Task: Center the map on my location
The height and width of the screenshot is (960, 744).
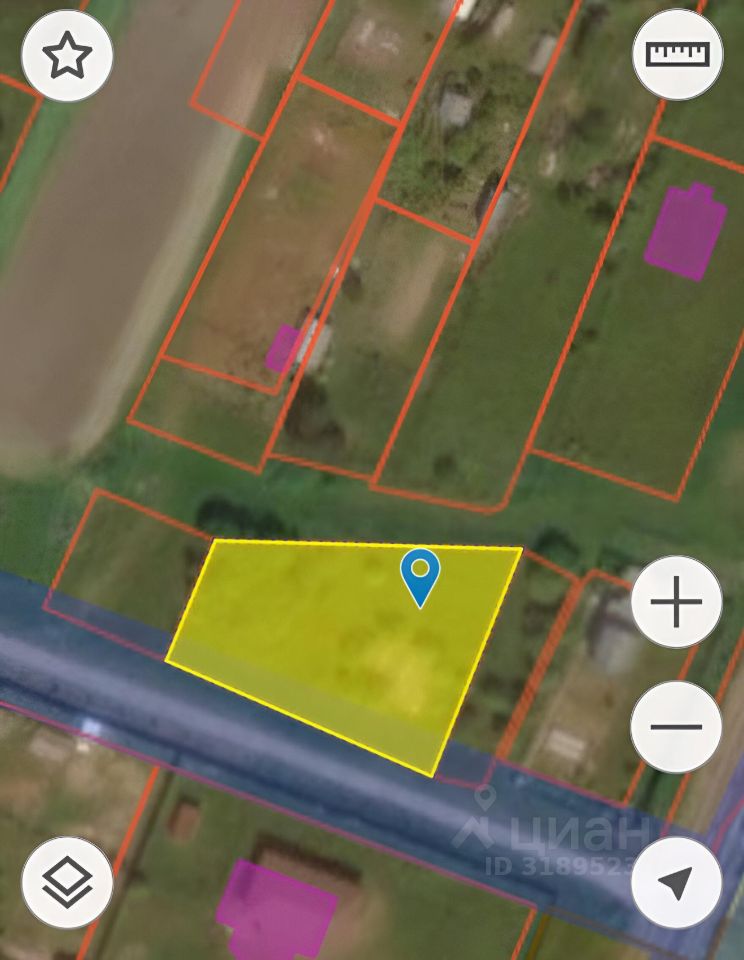Action: [676, 882]
